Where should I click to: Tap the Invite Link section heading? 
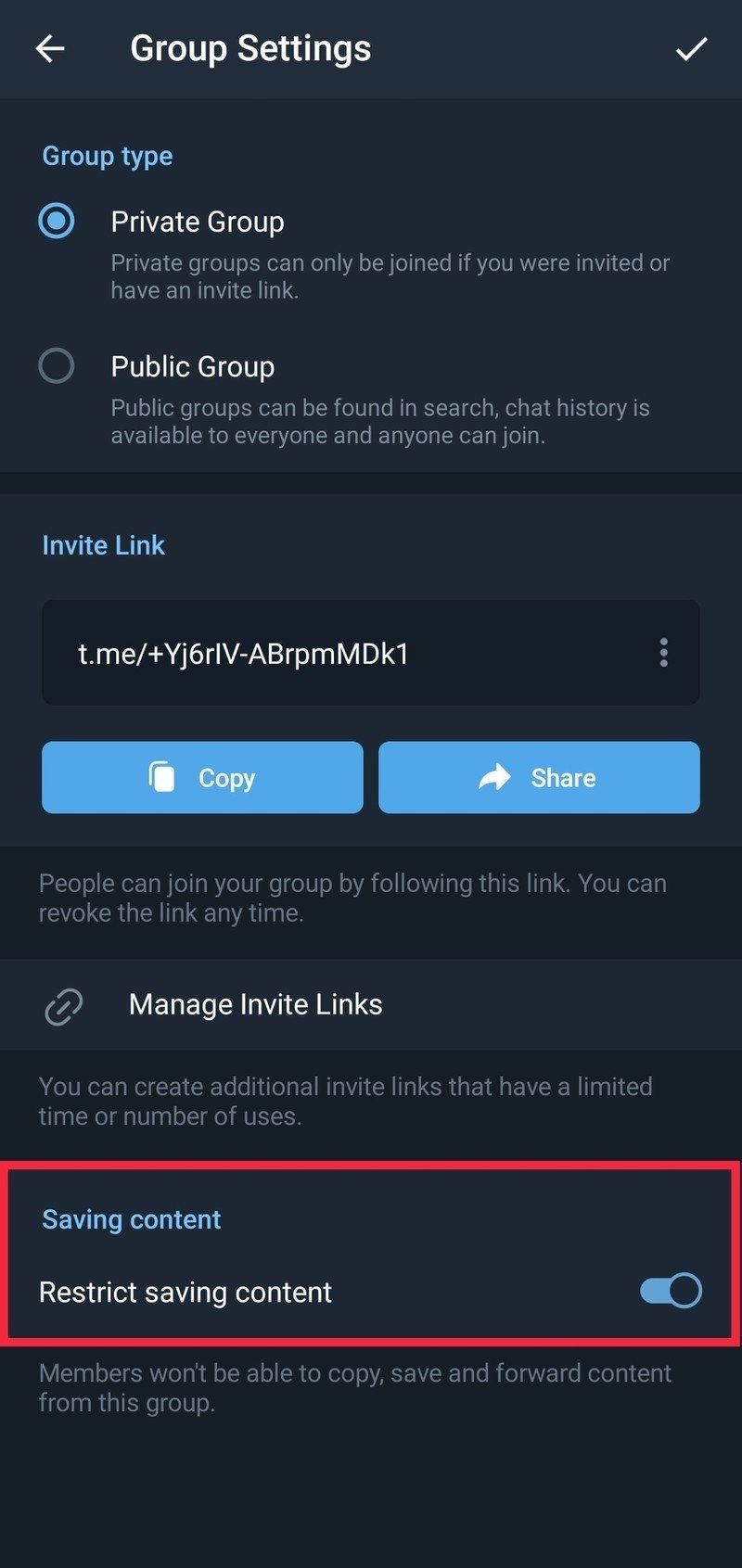(x=103, y=545)
